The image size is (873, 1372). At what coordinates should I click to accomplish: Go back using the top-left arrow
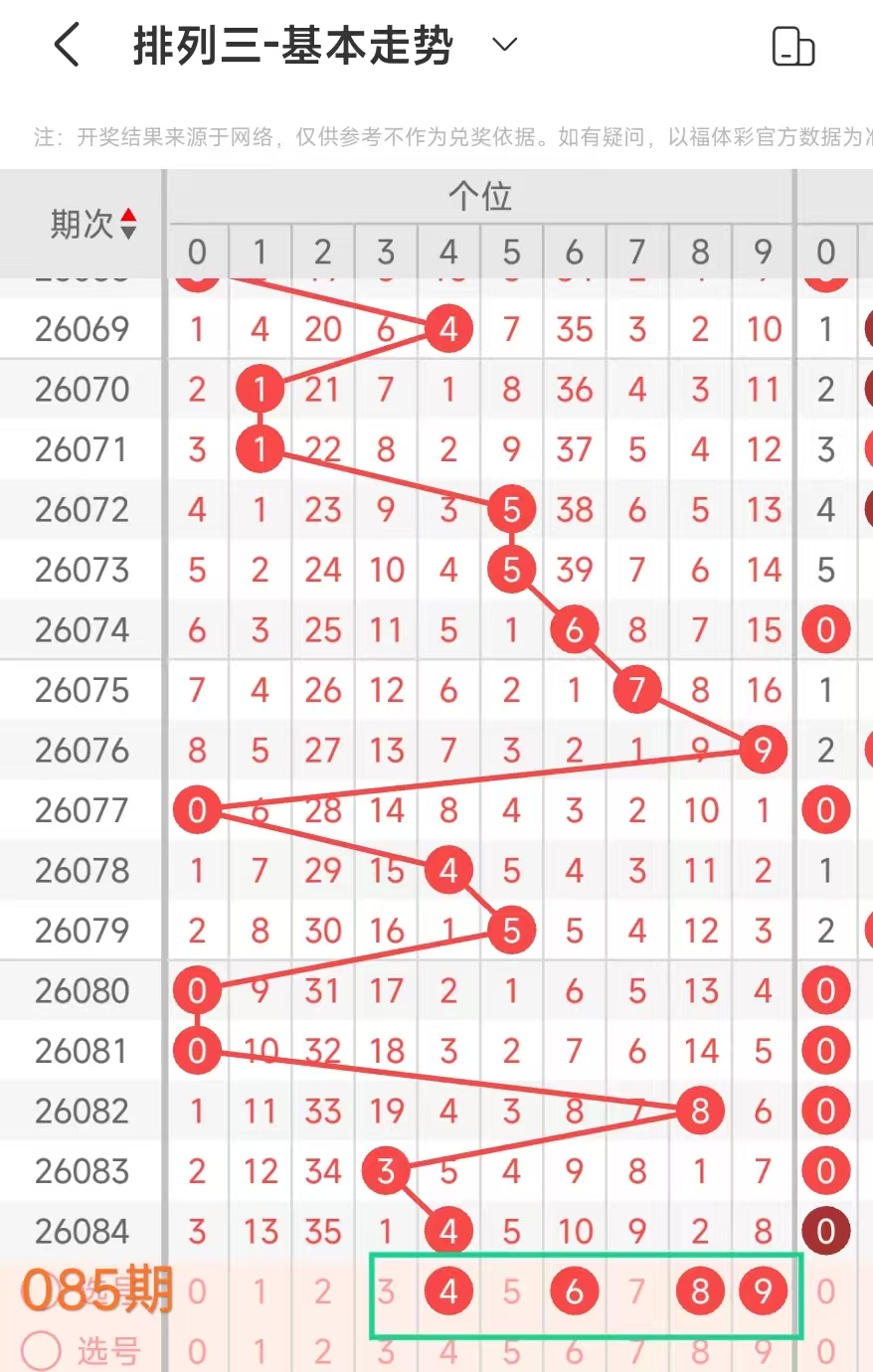[x=66, y=46]
